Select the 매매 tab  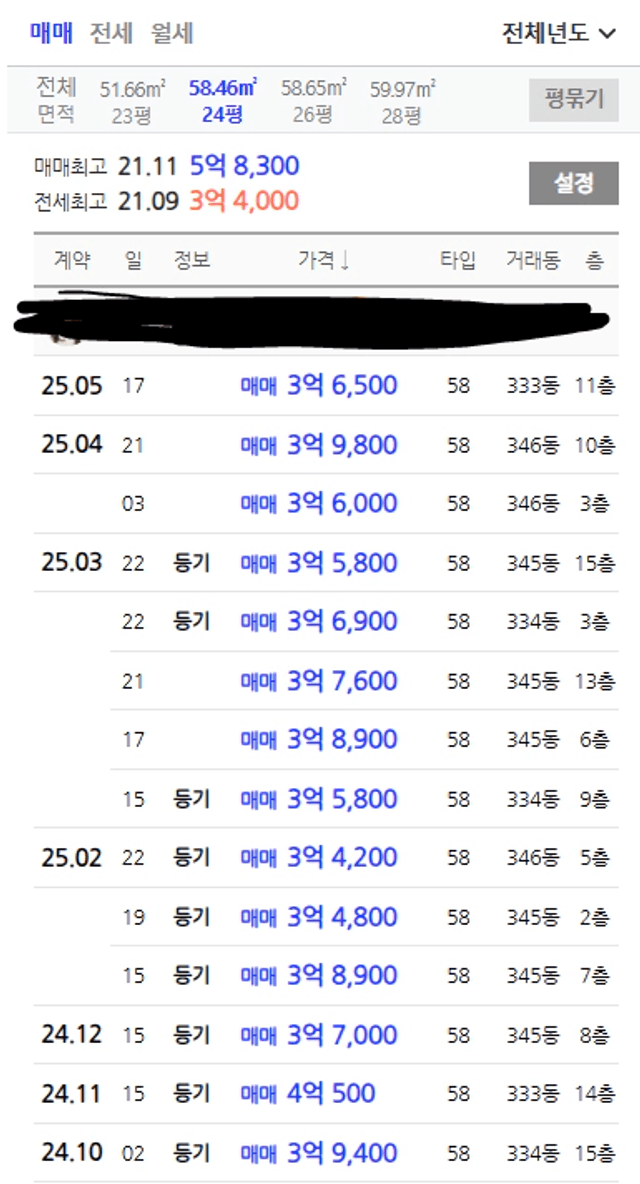(51, 33)
